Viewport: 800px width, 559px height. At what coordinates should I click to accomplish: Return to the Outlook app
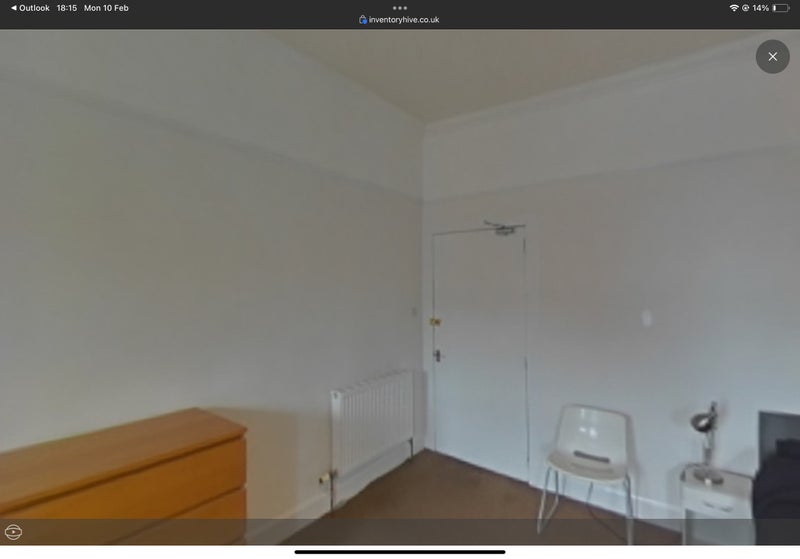click(x=30, y=8)
